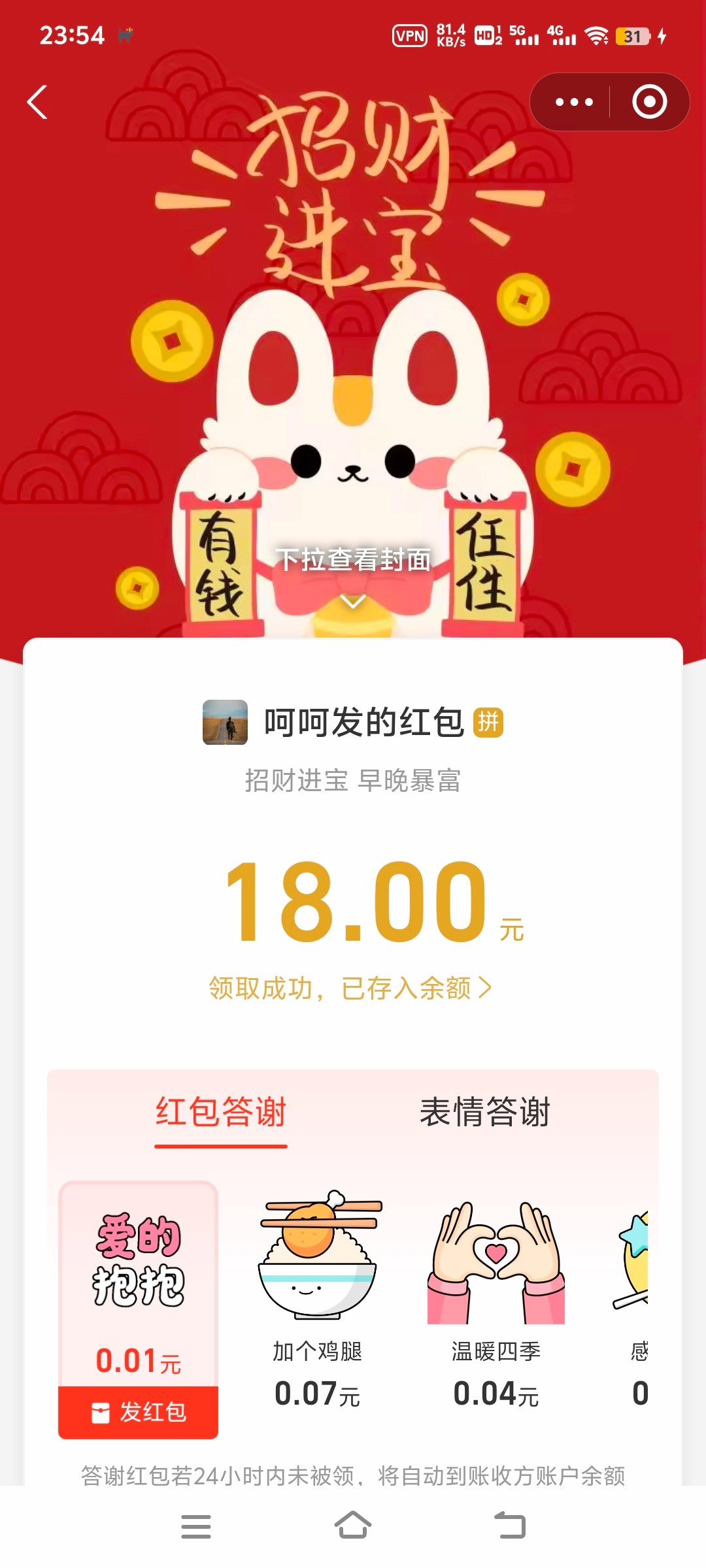Tap 发红包 under the 爱的抱抱 card

[139, 1412]
